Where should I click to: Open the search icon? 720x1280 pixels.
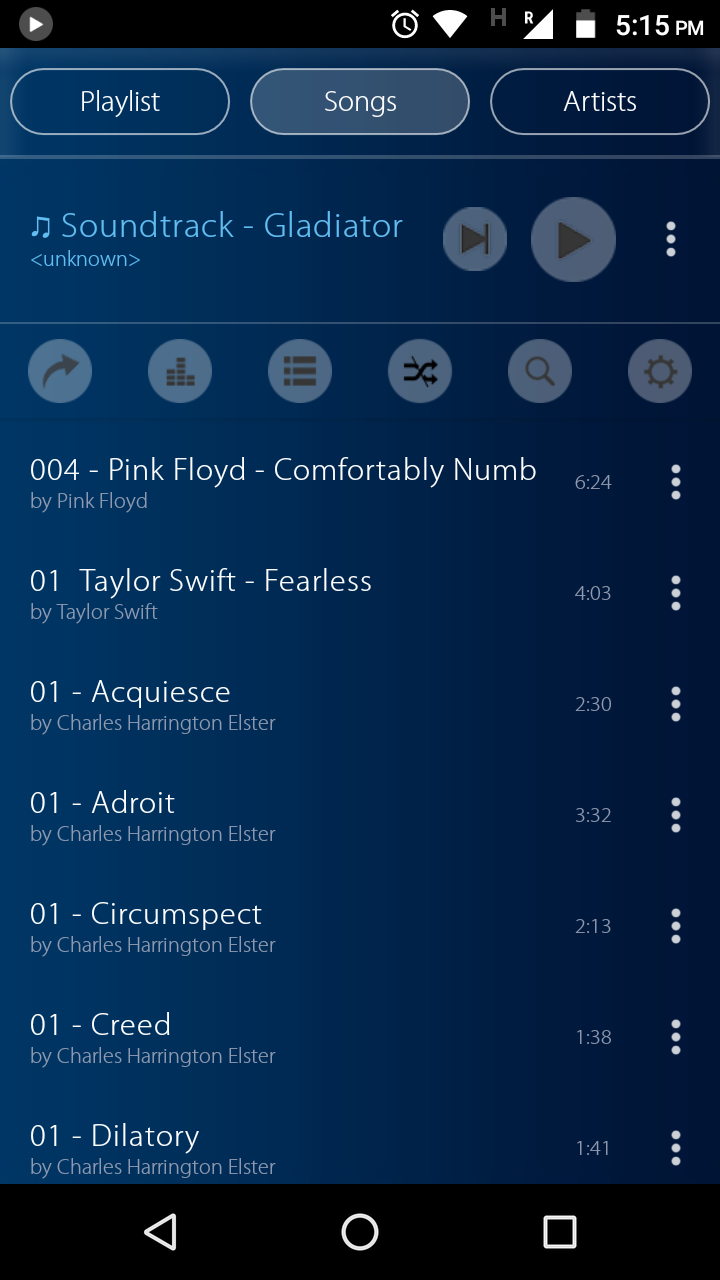point(540,371)
